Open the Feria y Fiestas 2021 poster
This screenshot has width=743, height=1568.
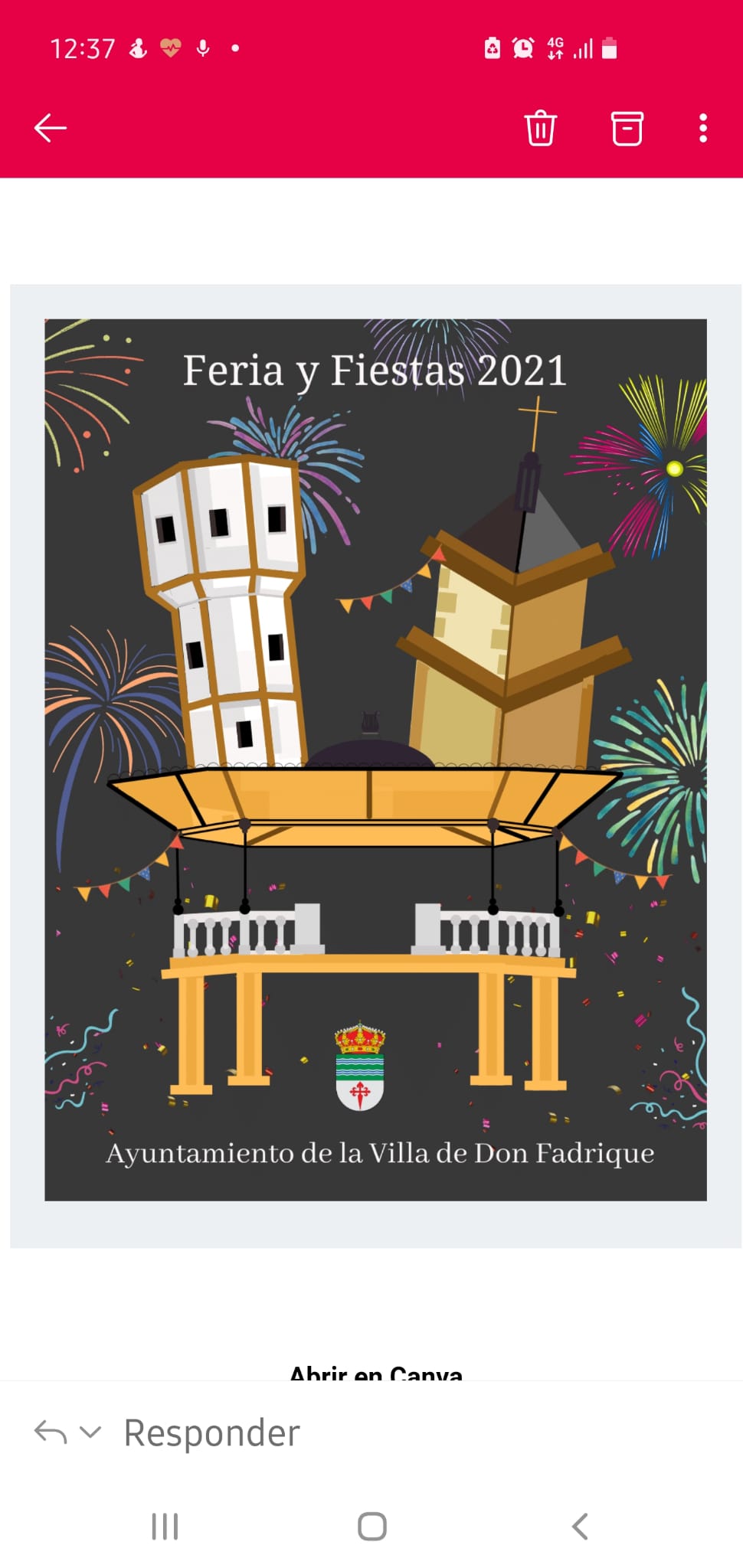375,759
